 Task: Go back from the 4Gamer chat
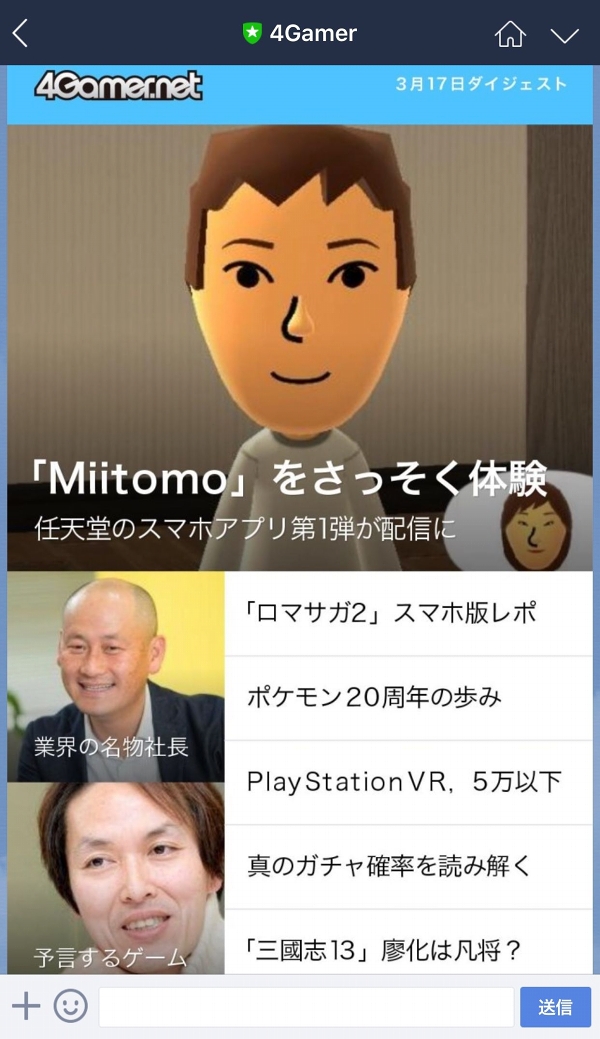[20, 34]
